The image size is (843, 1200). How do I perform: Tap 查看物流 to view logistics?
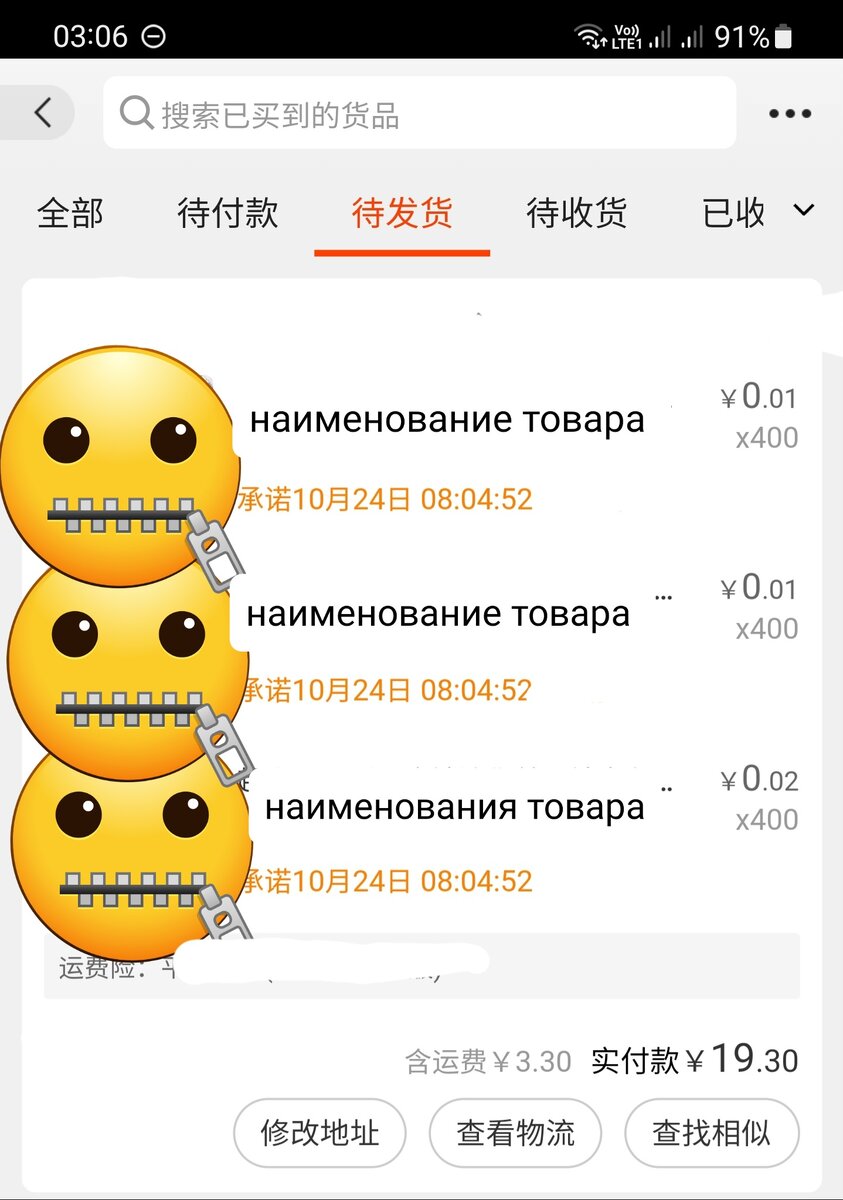tap(515, 1133)
